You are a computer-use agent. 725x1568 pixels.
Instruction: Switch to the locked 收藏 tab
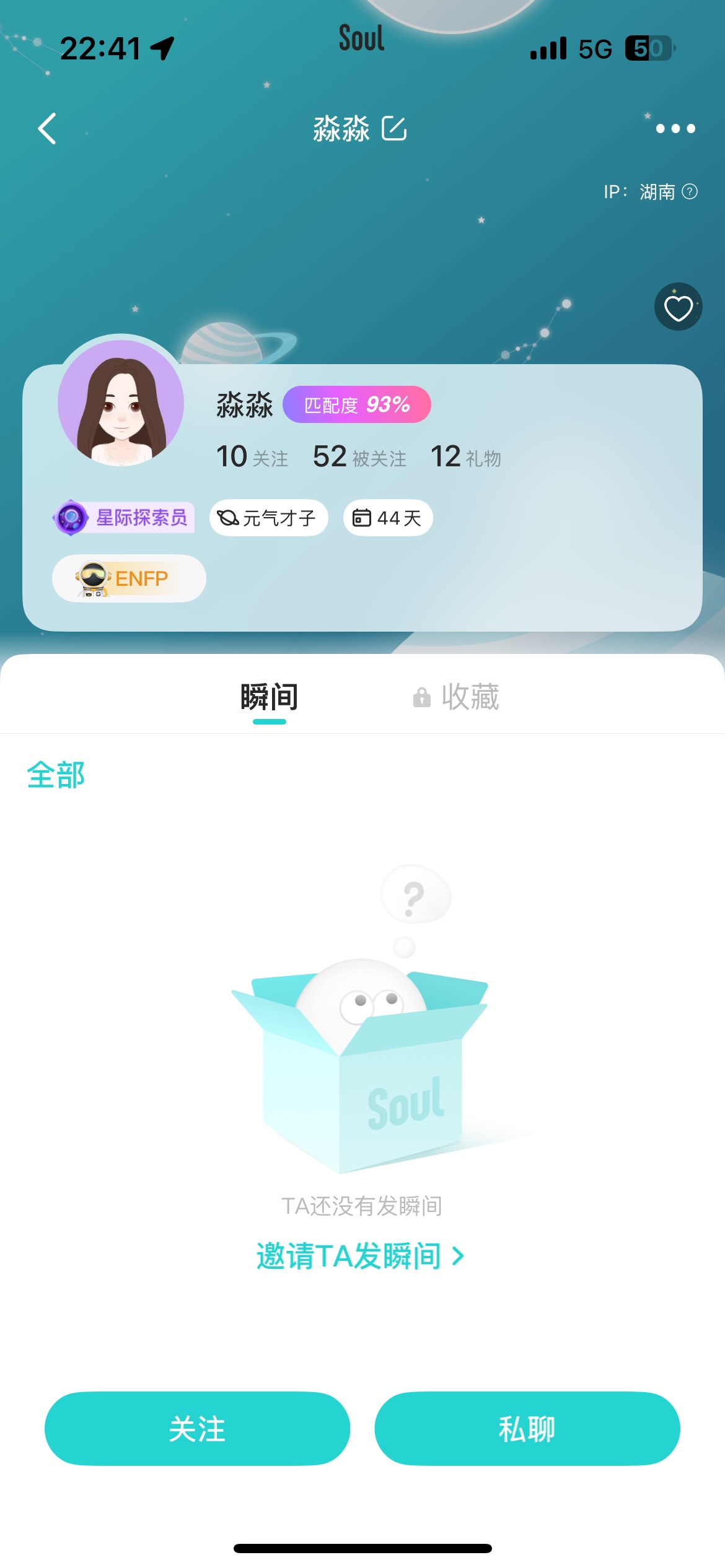(457, 697)
